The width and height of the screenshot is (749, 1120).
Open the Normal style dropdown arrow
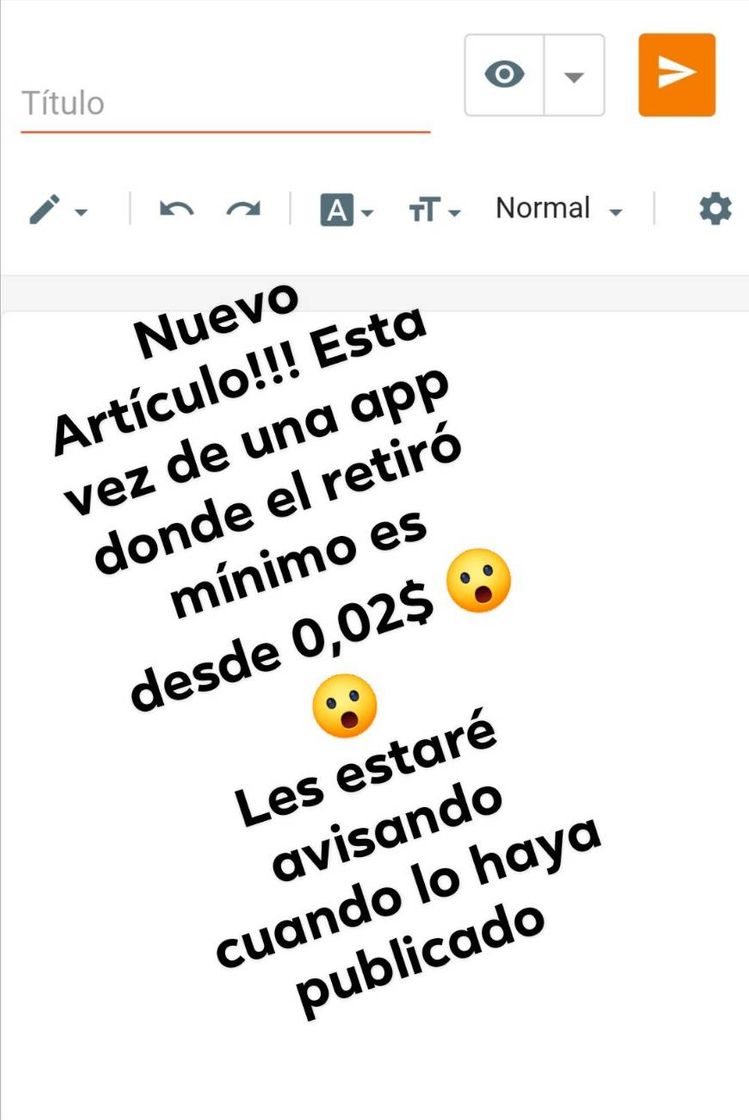tap(614, 211)
